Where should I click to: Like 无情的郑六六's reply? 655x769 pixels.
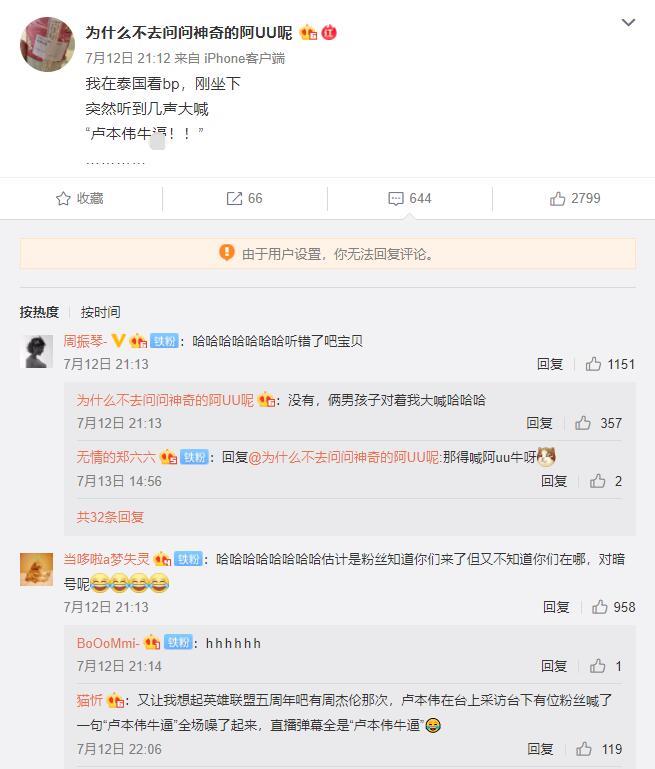point(606,481)
